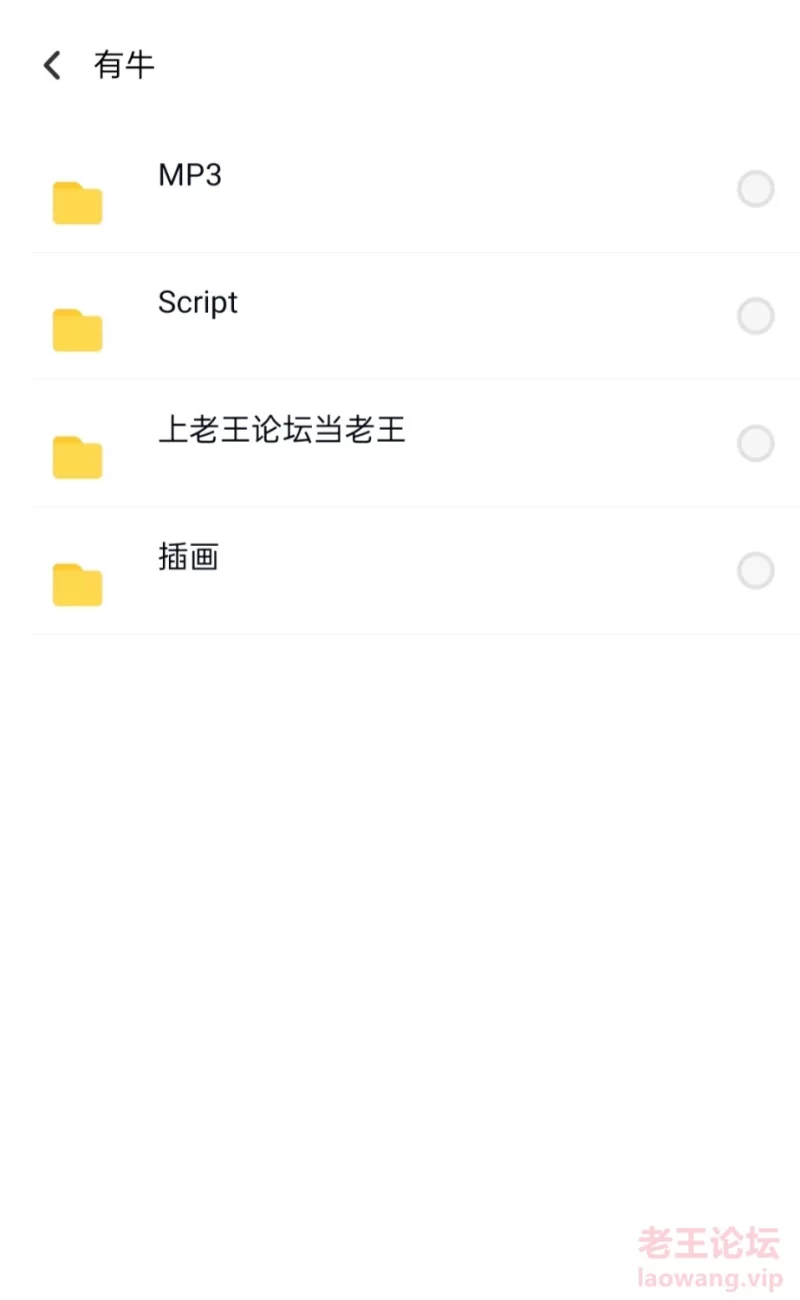Tick the circle beside 插画

point(756,571)
